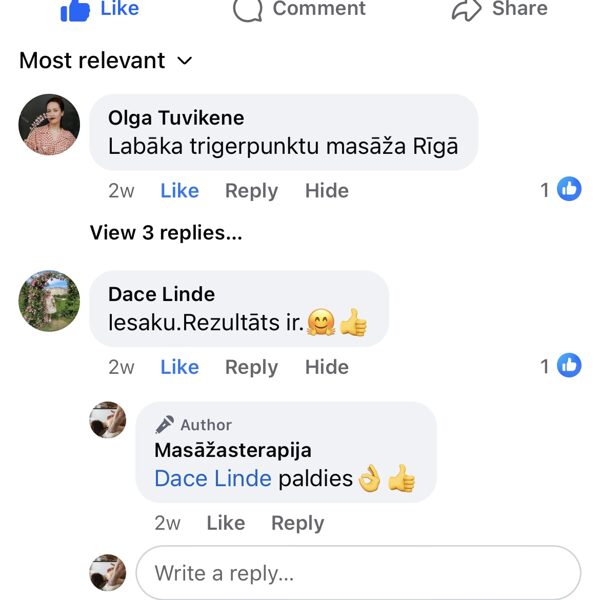600x600 pixels.
Task: Reply to Olga Tuvikene's comment
Action: pyautogui.click(x=251, y=191)
